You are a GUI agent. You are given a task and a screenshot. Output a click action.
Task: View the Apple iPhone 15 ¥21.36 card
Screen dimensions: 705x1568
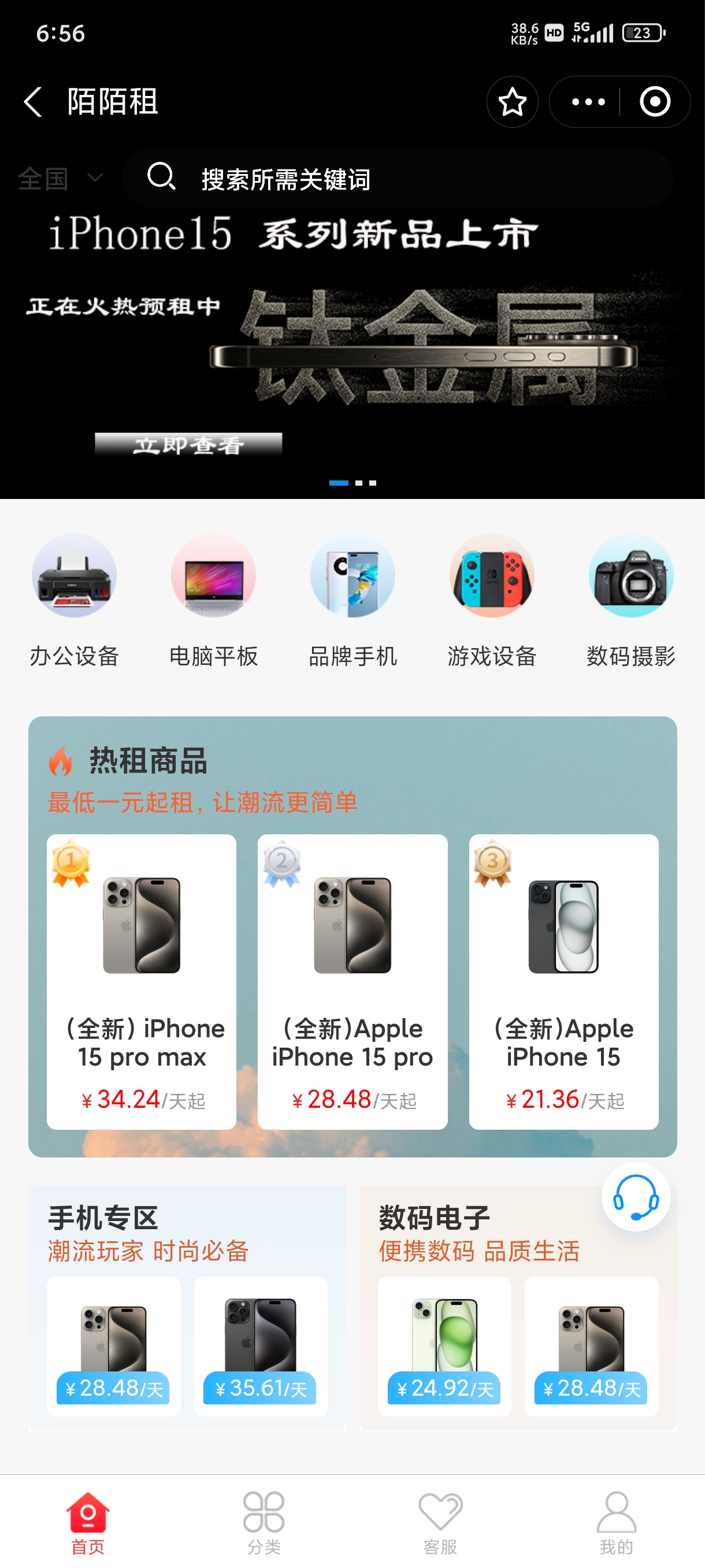point(564,981)
